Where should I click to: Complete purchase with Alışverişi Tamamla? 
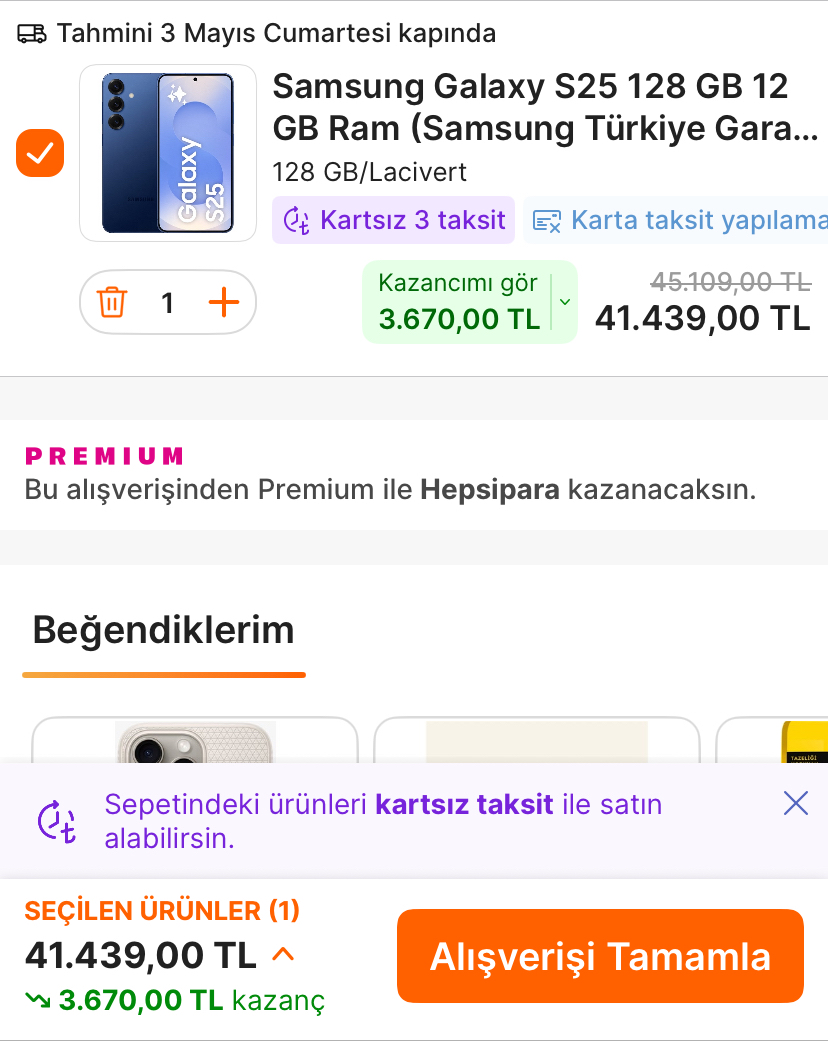click(x=600, y=956)
